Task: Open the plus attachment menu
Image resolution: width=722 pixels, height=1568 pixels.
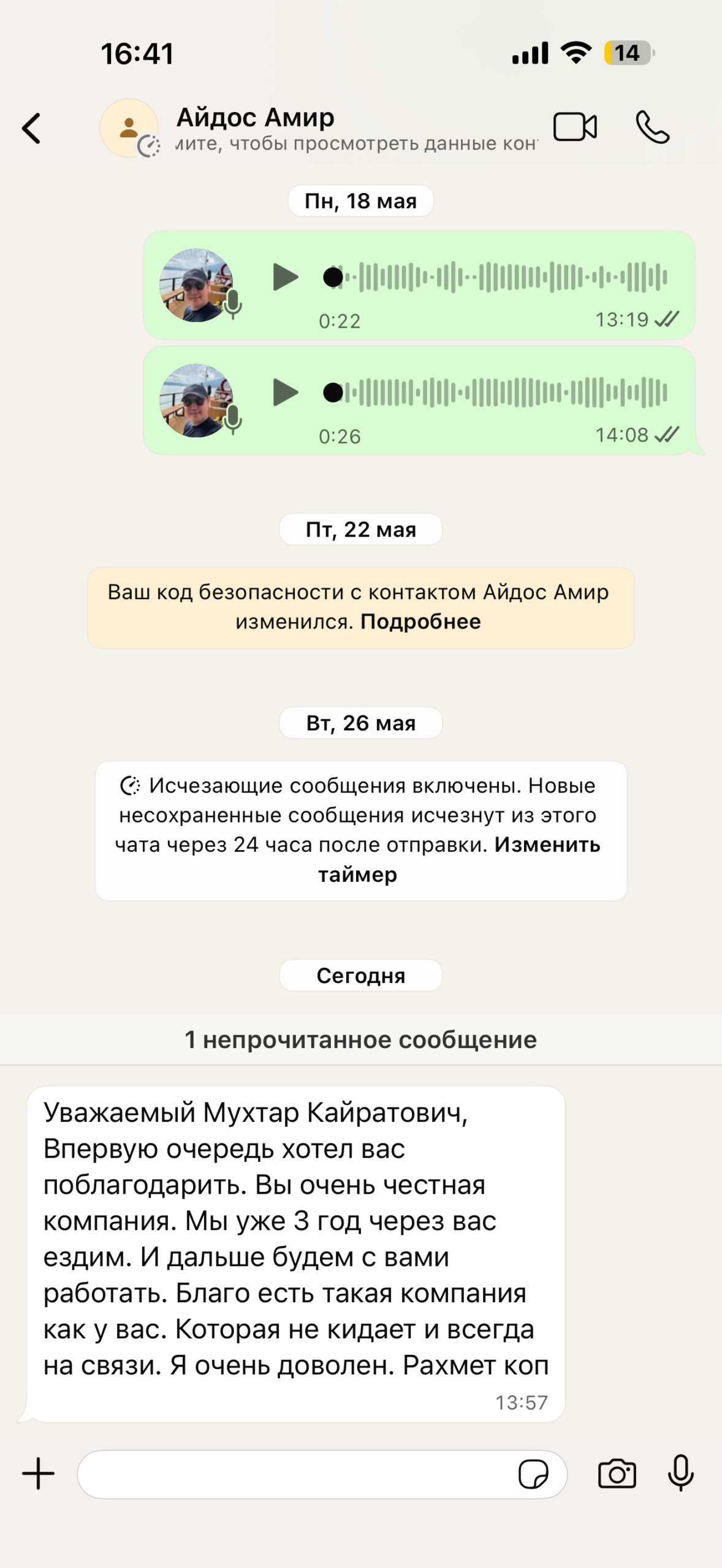Action: point(39,1473)
